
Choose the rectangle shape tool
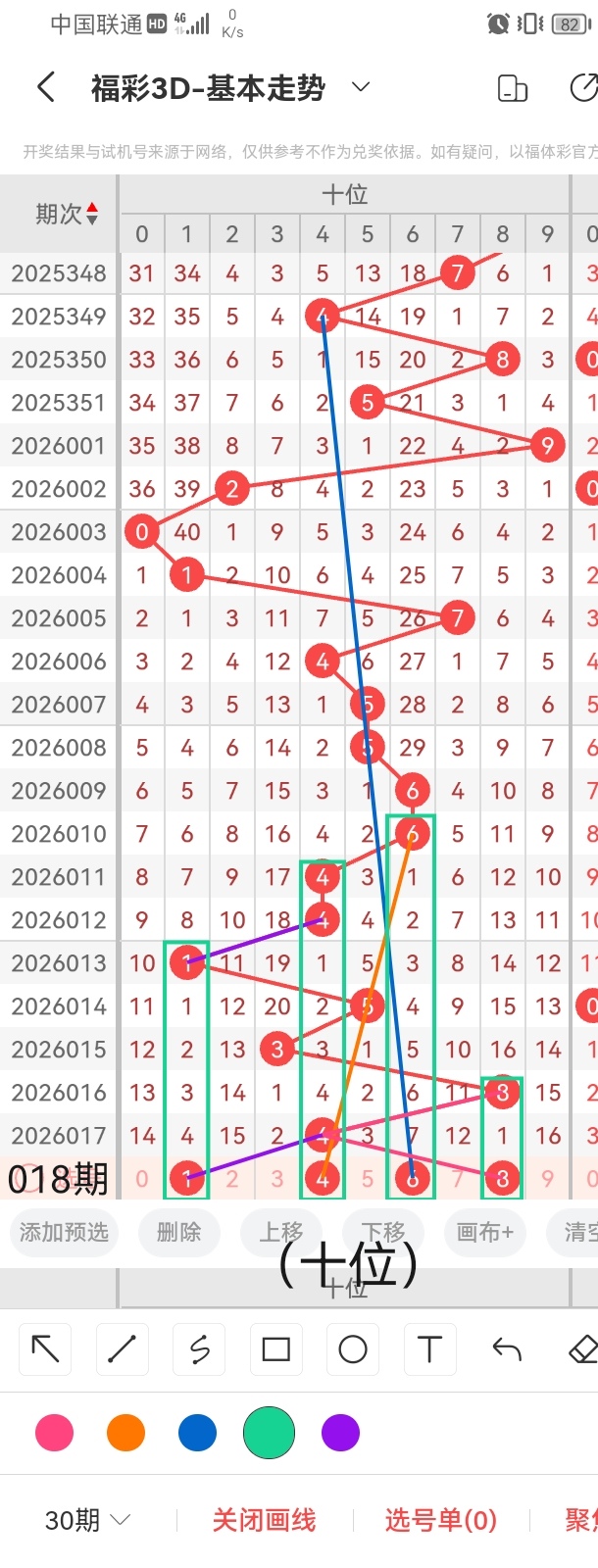pos(276,1349)
